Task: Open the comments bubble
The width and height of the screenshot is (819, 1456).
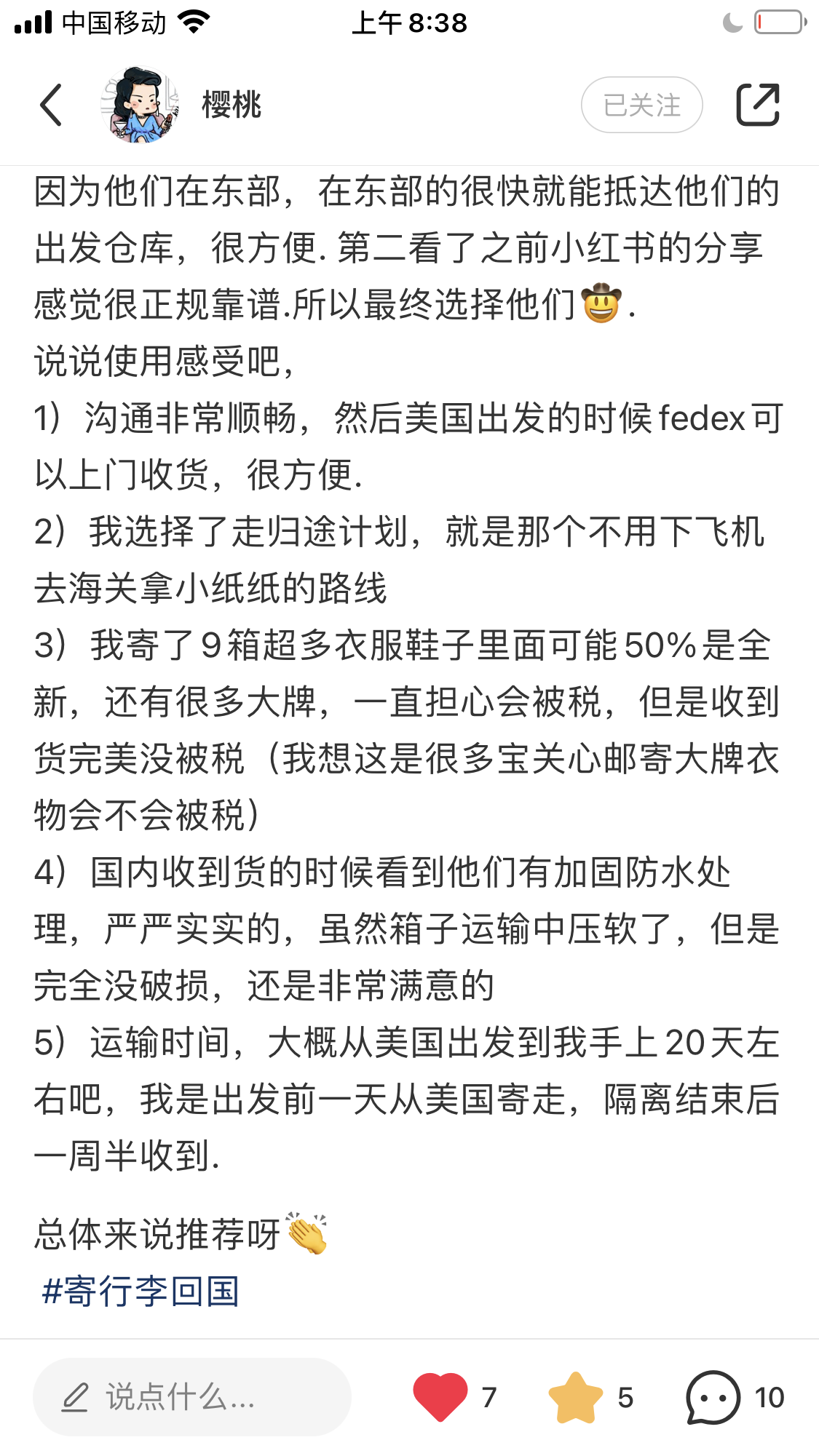Action: pos(713,1397)
